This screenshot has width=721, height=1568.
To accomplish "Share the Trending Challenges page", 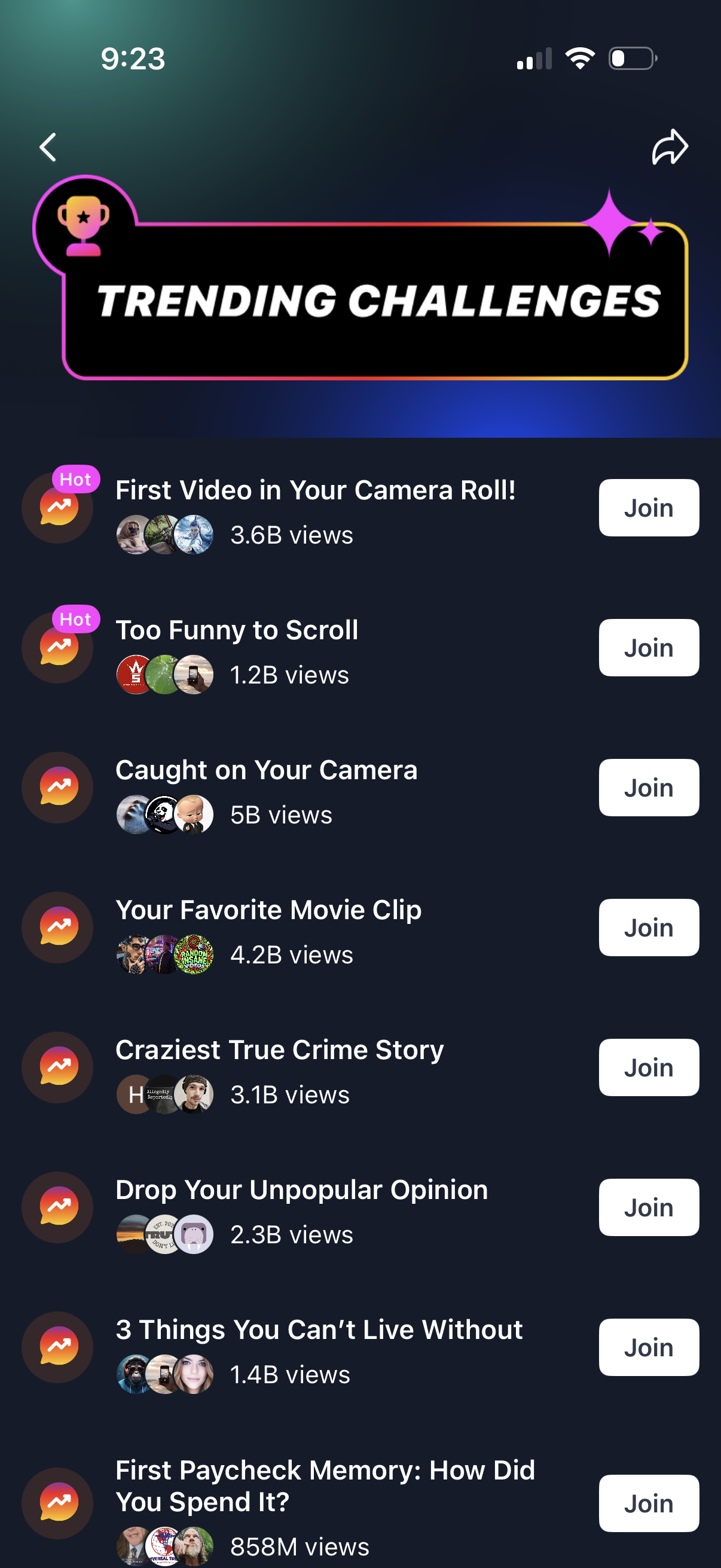I will 669,147.
